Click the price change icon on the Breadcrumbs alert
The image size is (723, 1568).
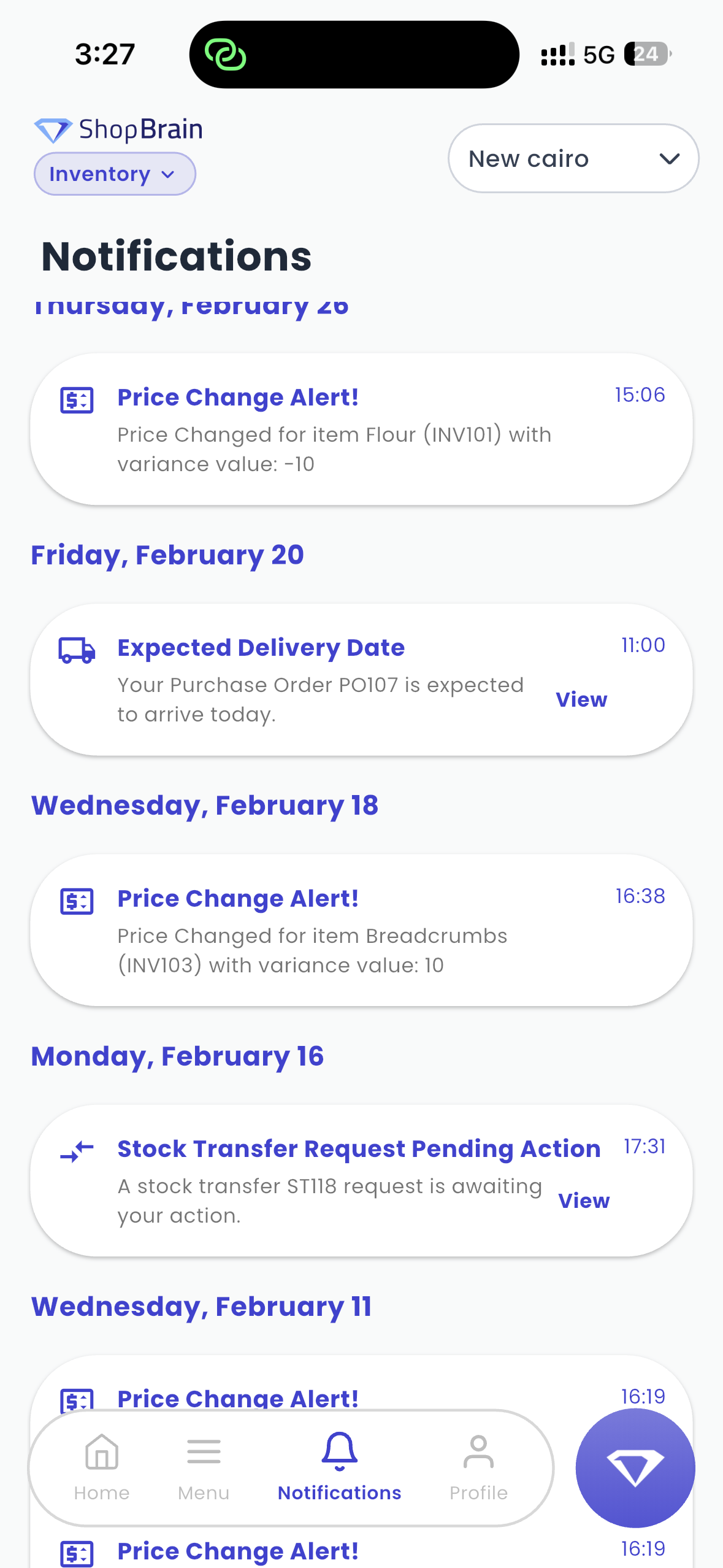(77, 901)
